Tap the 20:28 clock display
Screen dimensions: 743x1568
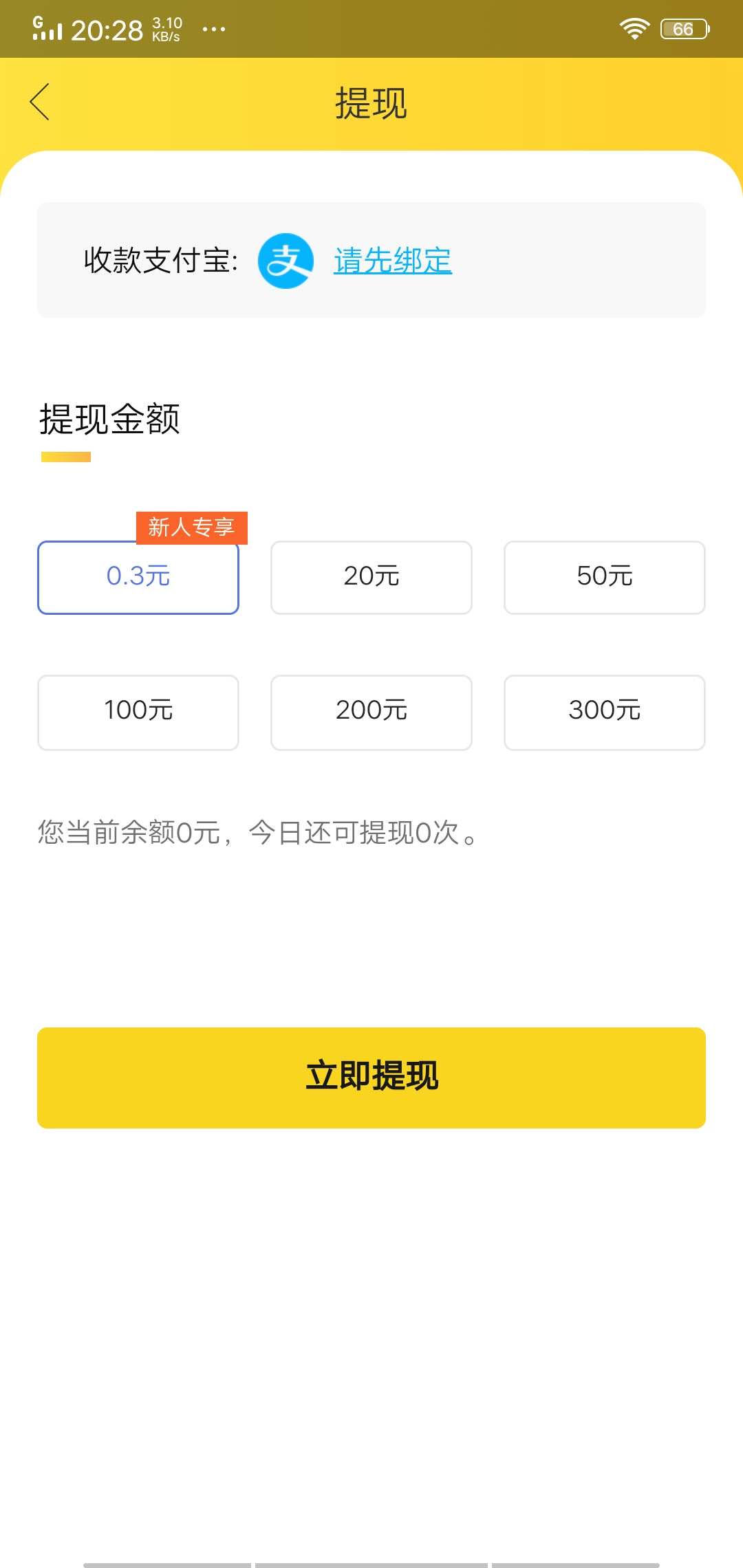click(x=110, y=29)
